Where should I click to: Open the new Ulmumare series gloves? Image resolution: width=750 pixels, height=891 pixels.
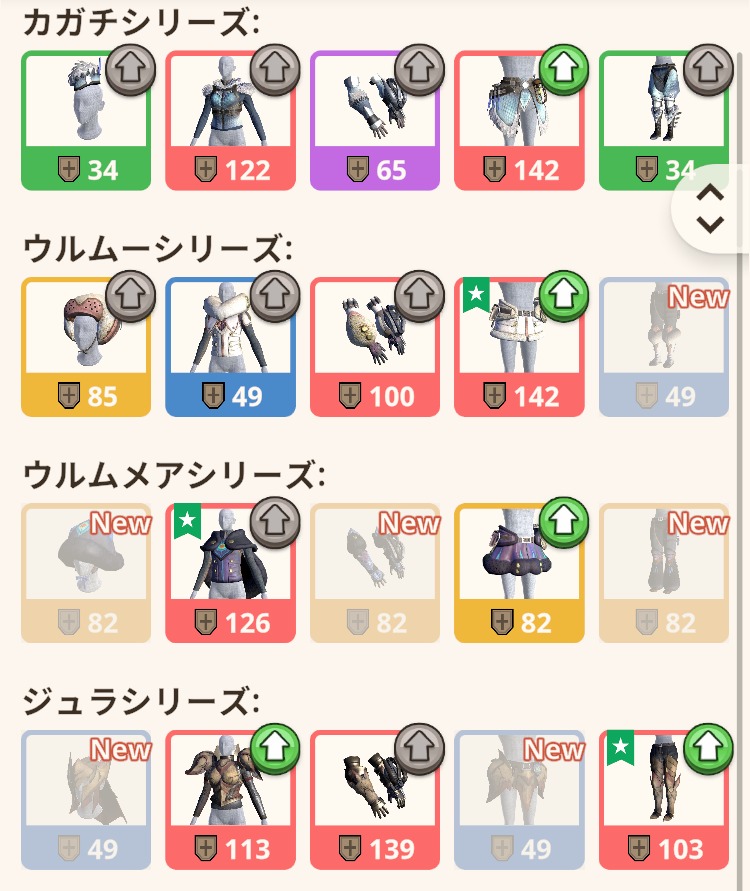click(x=375, y=573)
